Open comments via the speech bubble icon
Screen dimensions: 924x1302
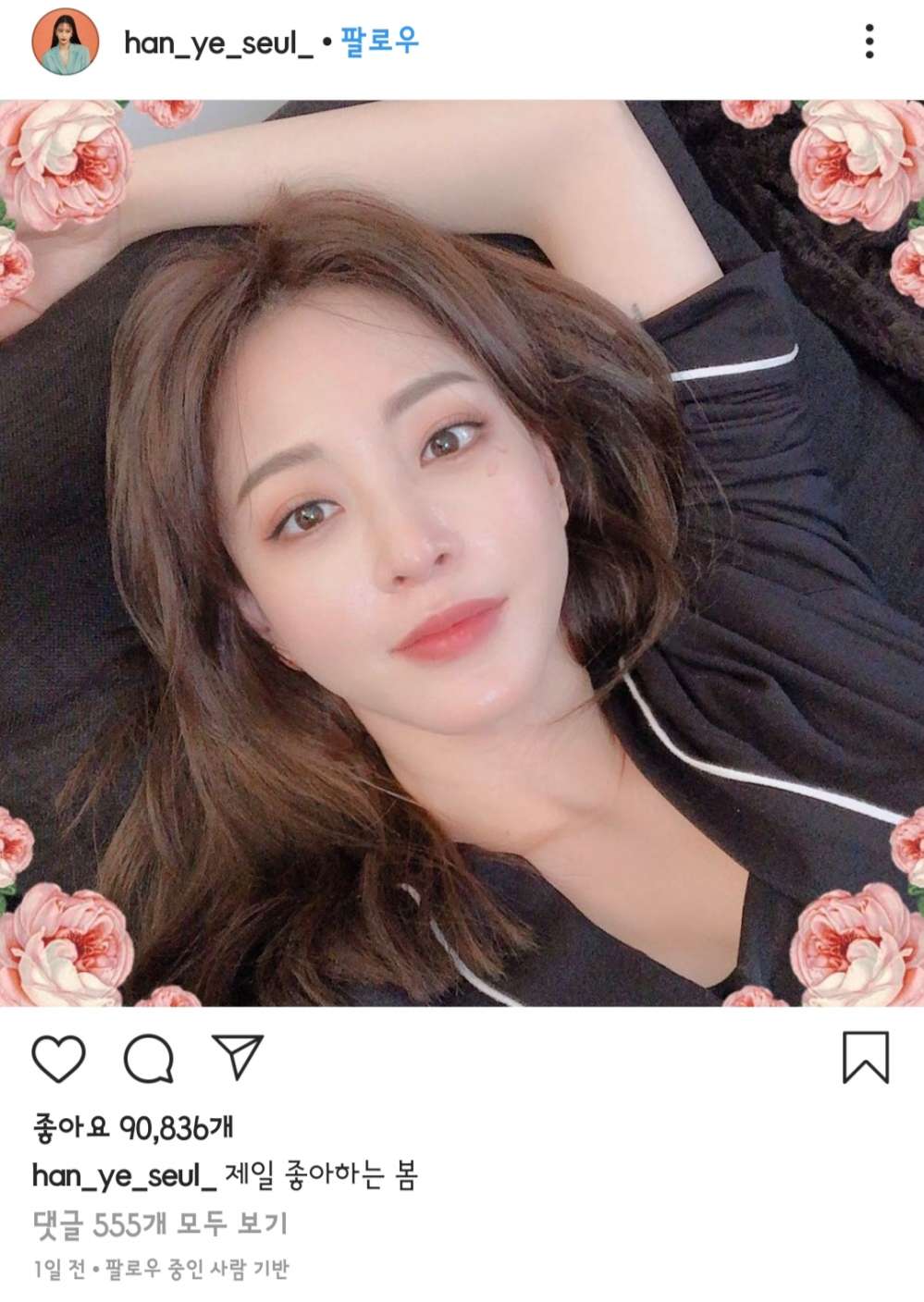[149, 1058]
